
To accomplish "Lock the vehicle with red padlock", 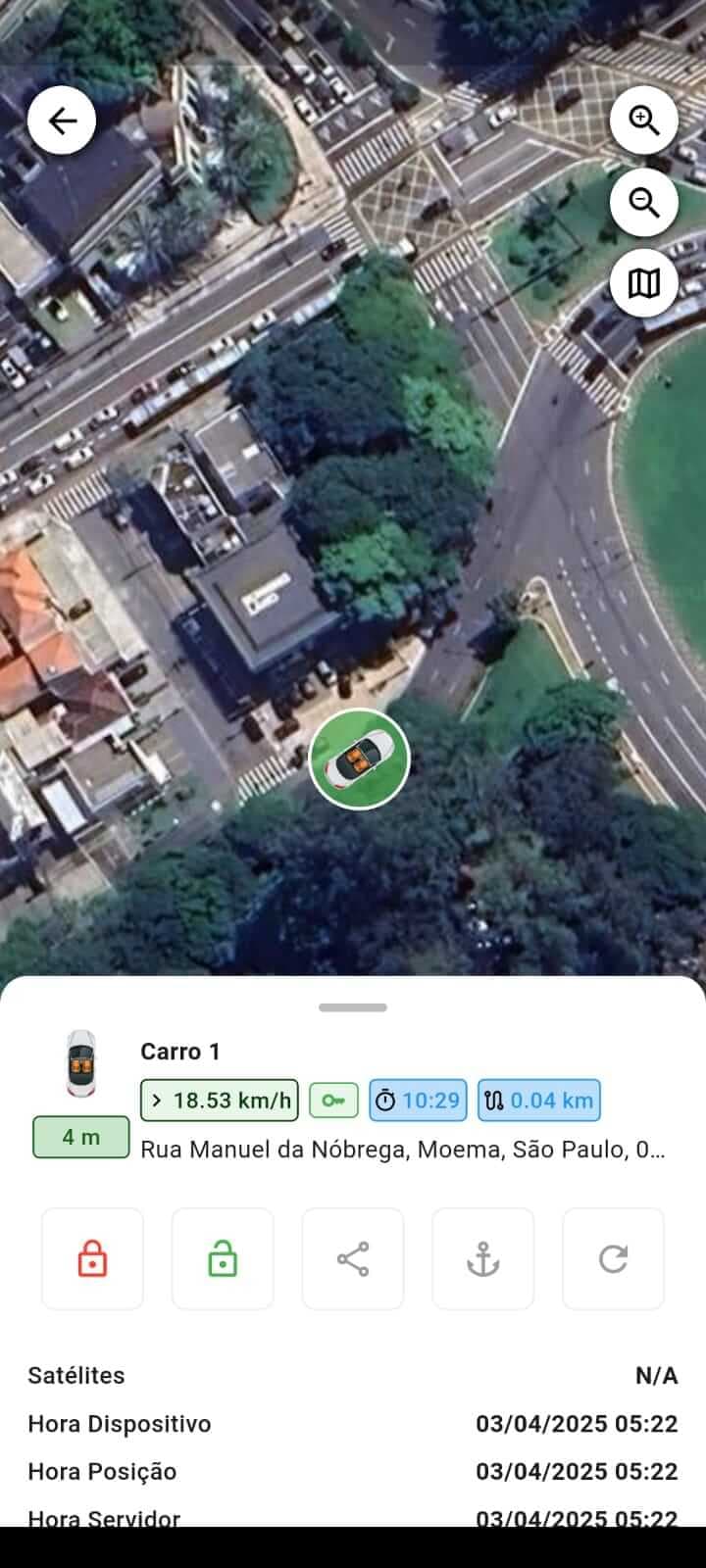I will click(92, 1258).
